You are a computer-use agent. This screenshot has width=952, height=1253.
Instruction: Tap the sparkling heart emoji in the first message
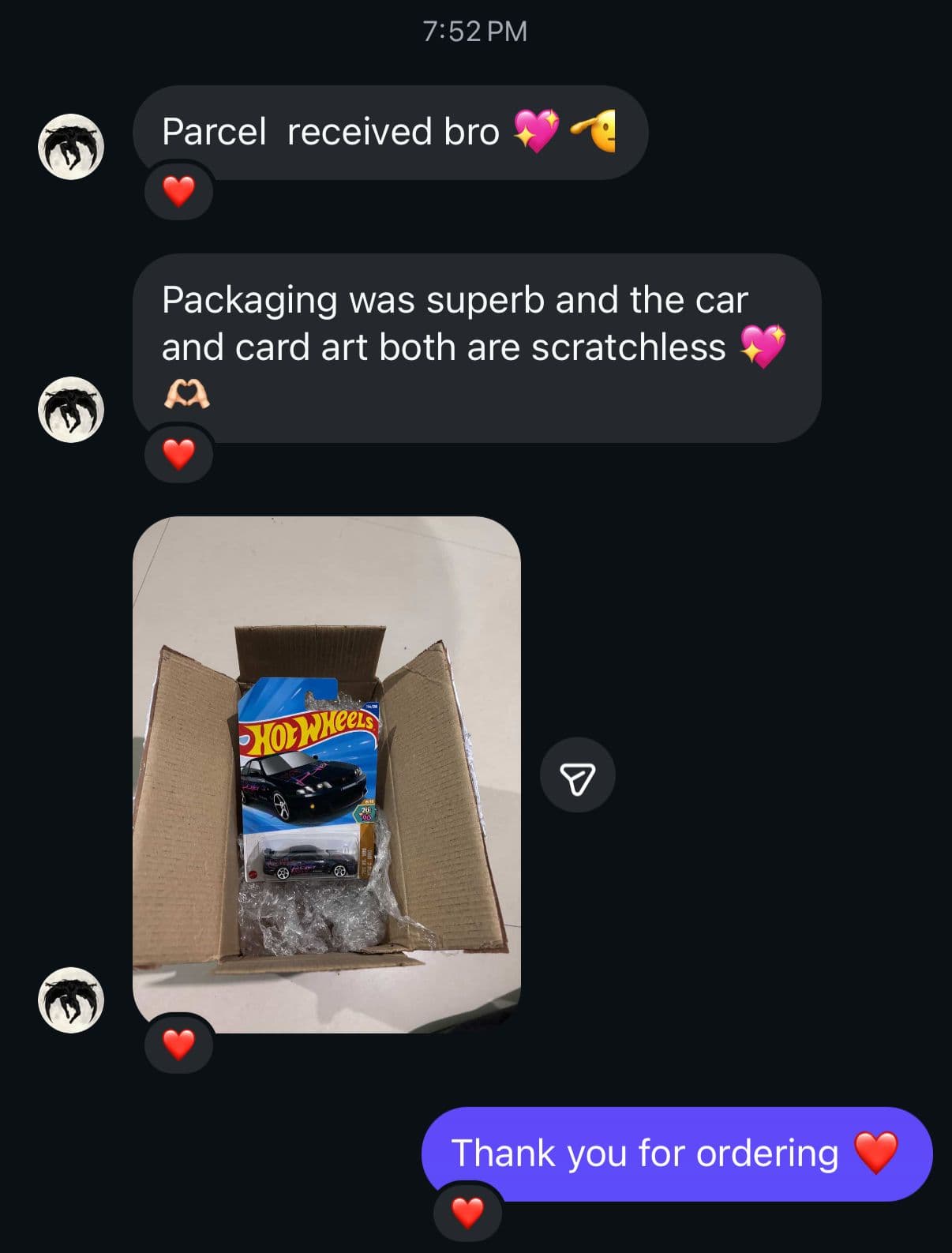click(538, 130)
